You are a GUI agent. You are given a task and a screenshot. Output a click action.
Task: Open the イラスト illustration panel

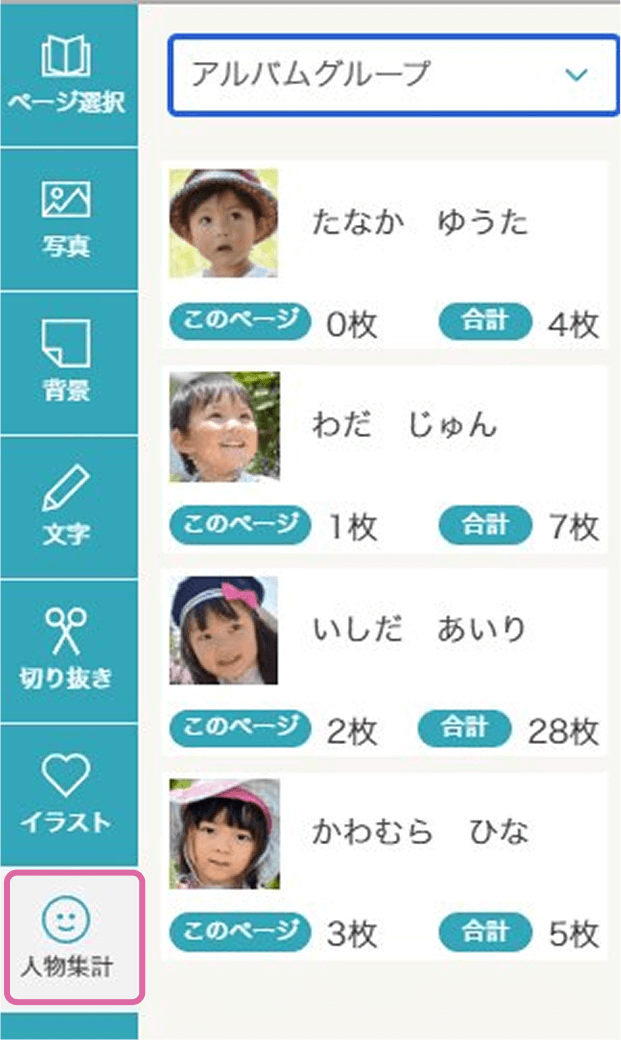pyautogui.click(x=68, y=795)
